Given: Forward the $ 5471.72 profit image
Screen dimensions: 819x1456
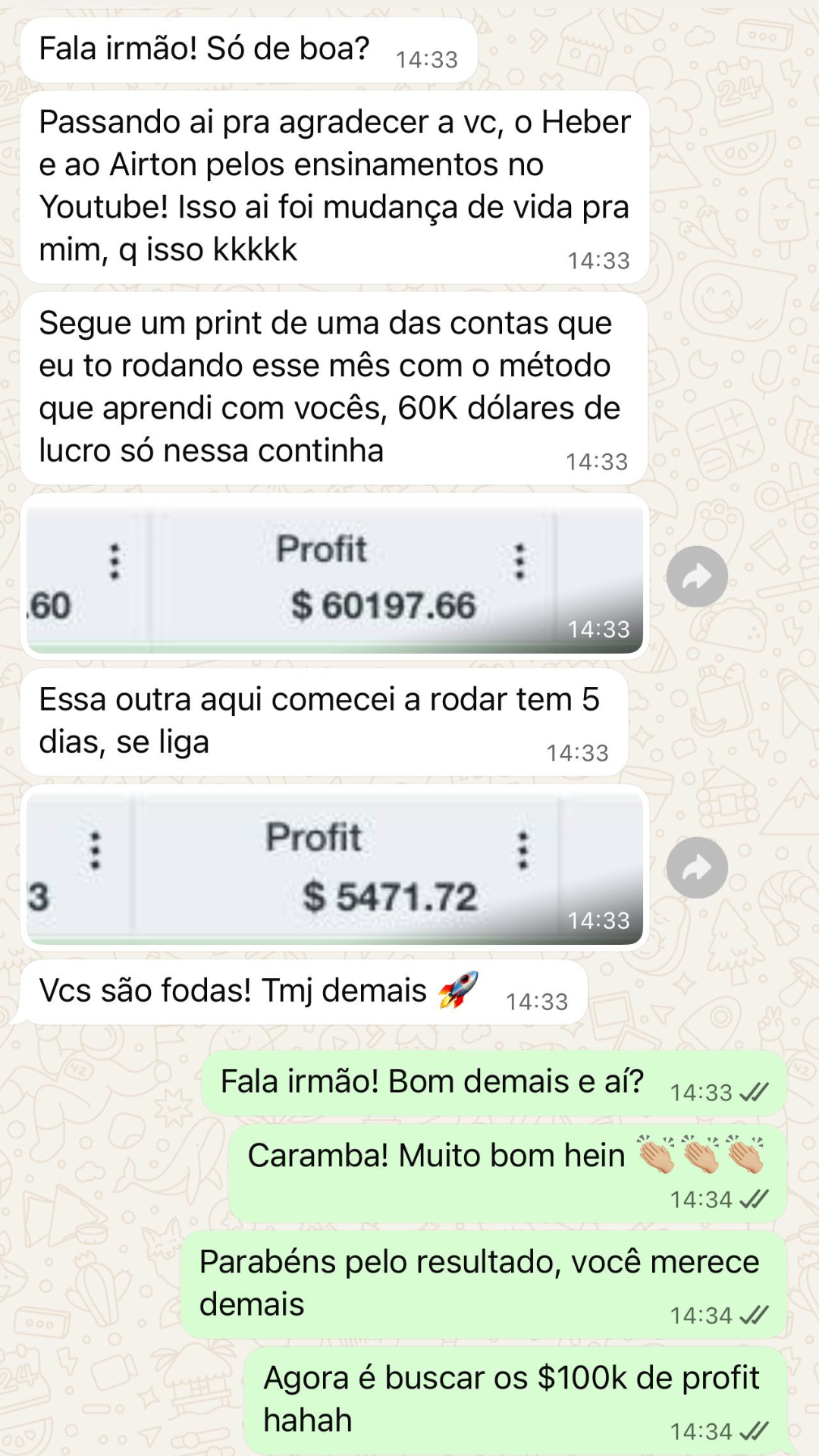Looking at the screenshot, I should tap(697, 868).
